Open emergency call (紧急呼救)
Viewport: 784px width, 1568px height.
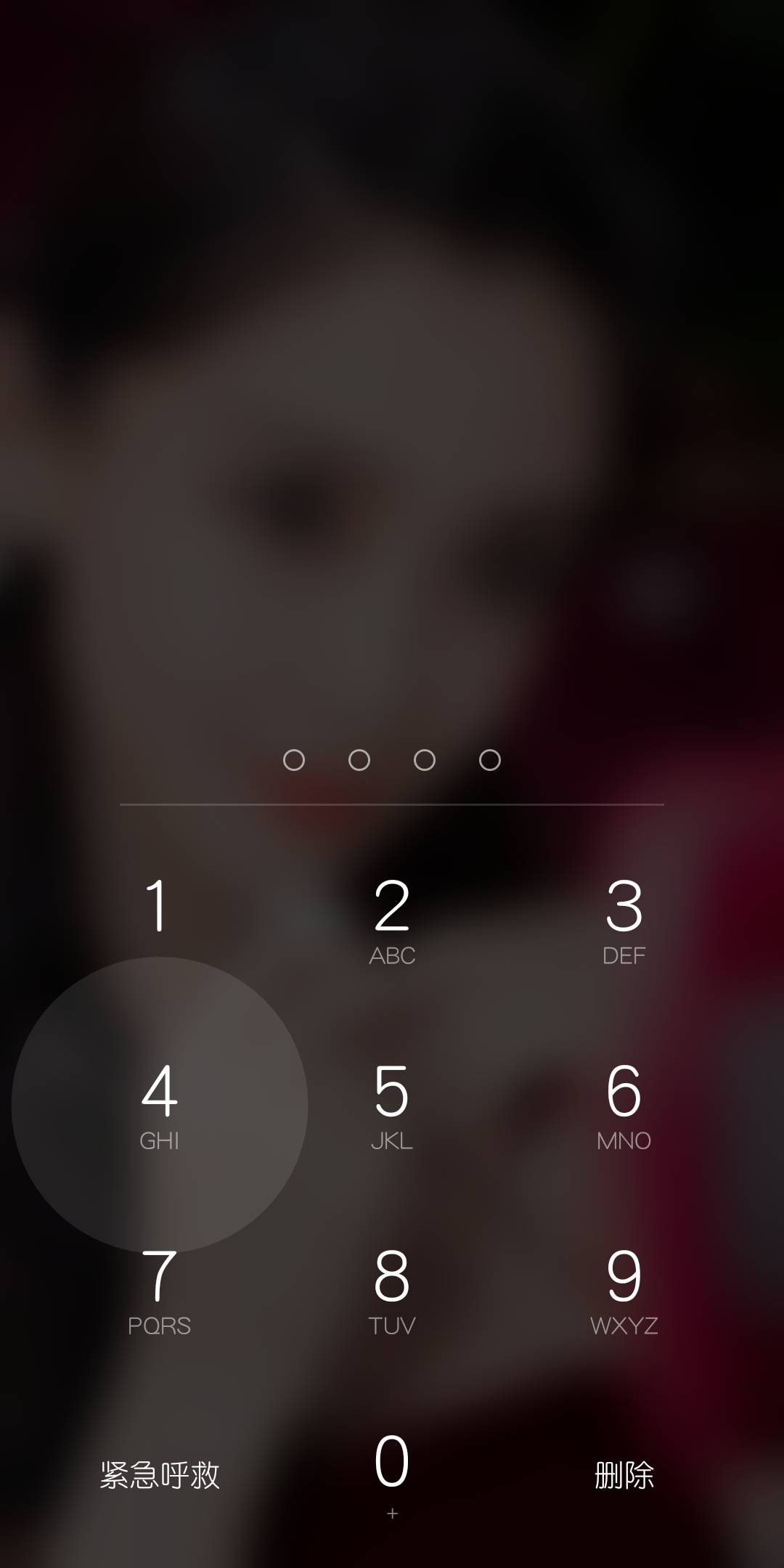pos(159,1475)
